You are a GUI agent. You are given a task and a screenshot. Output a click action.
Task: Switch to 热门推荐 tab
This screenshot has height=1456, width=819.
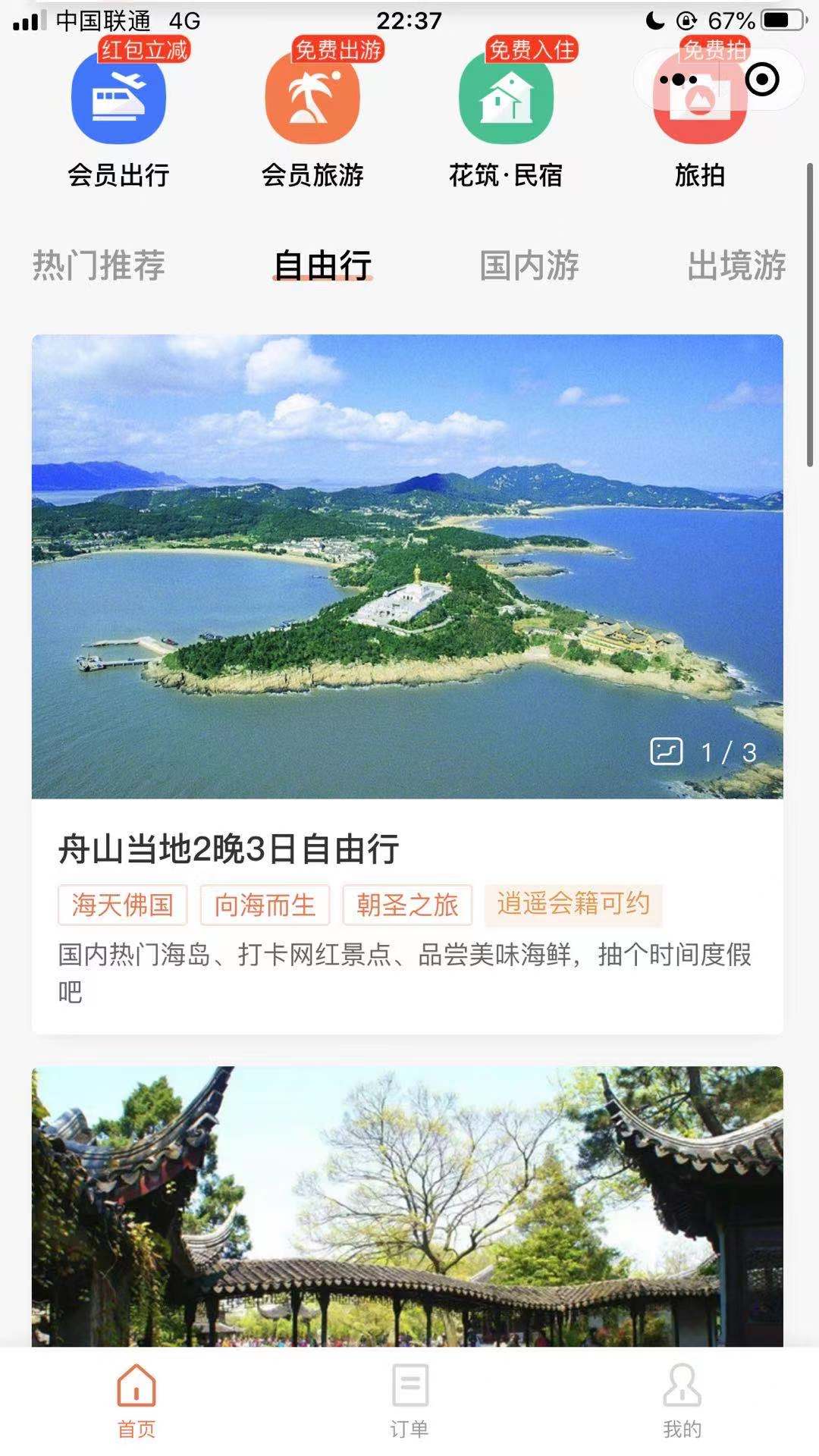click(x=99, y=265)
